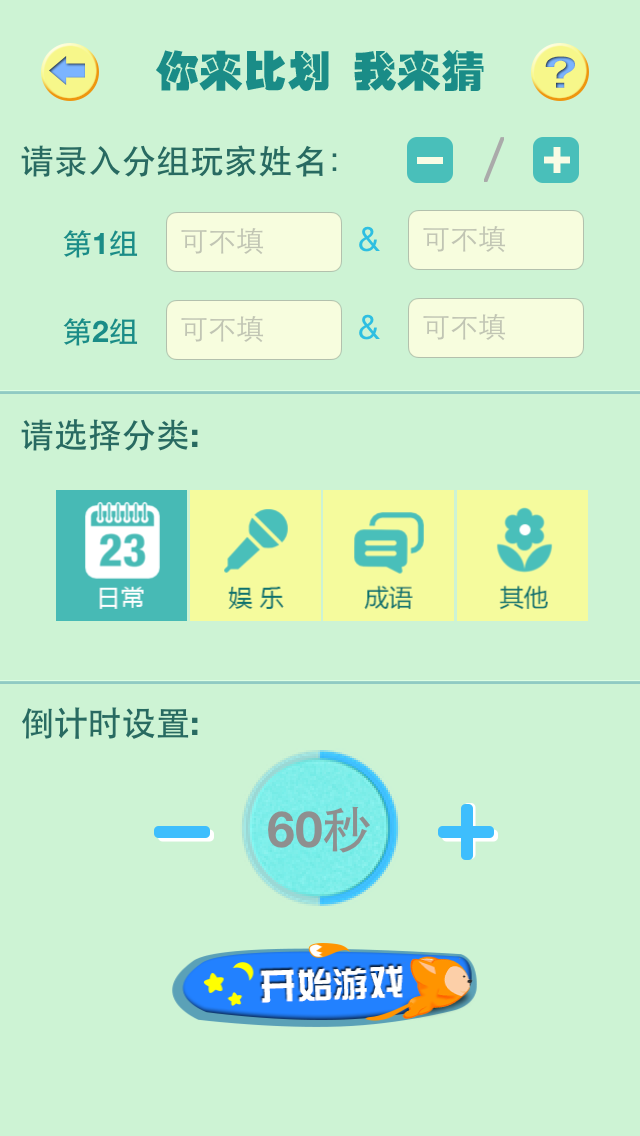Screen dimensions: 640x1136
Task: Tap the second name field for 第2组
Action: (496, 328)
